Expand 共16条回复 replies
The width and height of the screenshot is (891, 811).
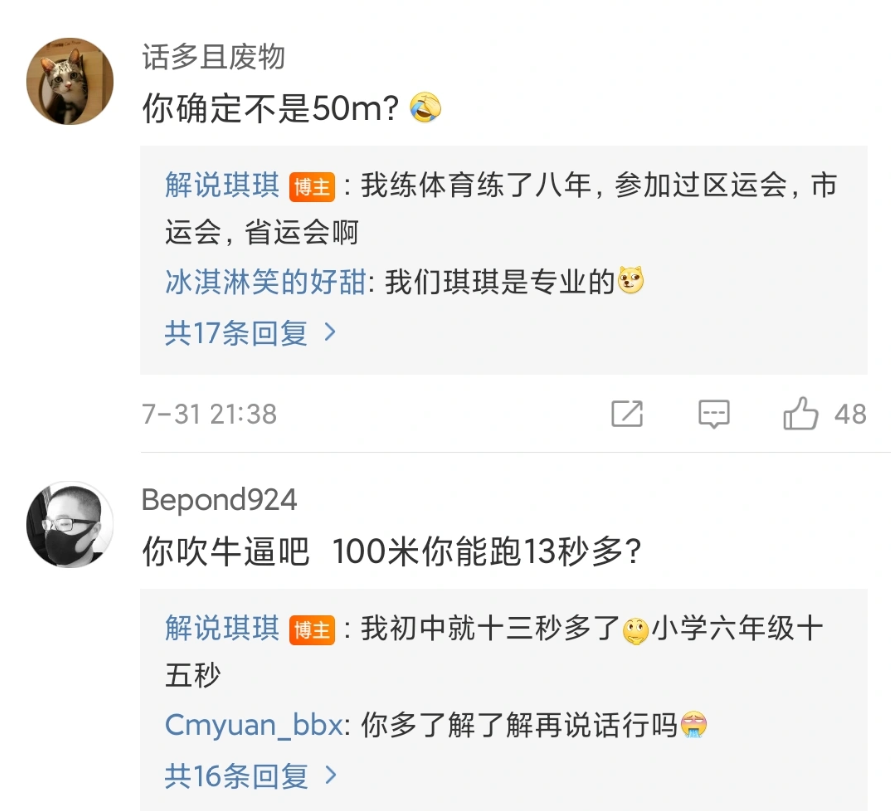(250, 776)
